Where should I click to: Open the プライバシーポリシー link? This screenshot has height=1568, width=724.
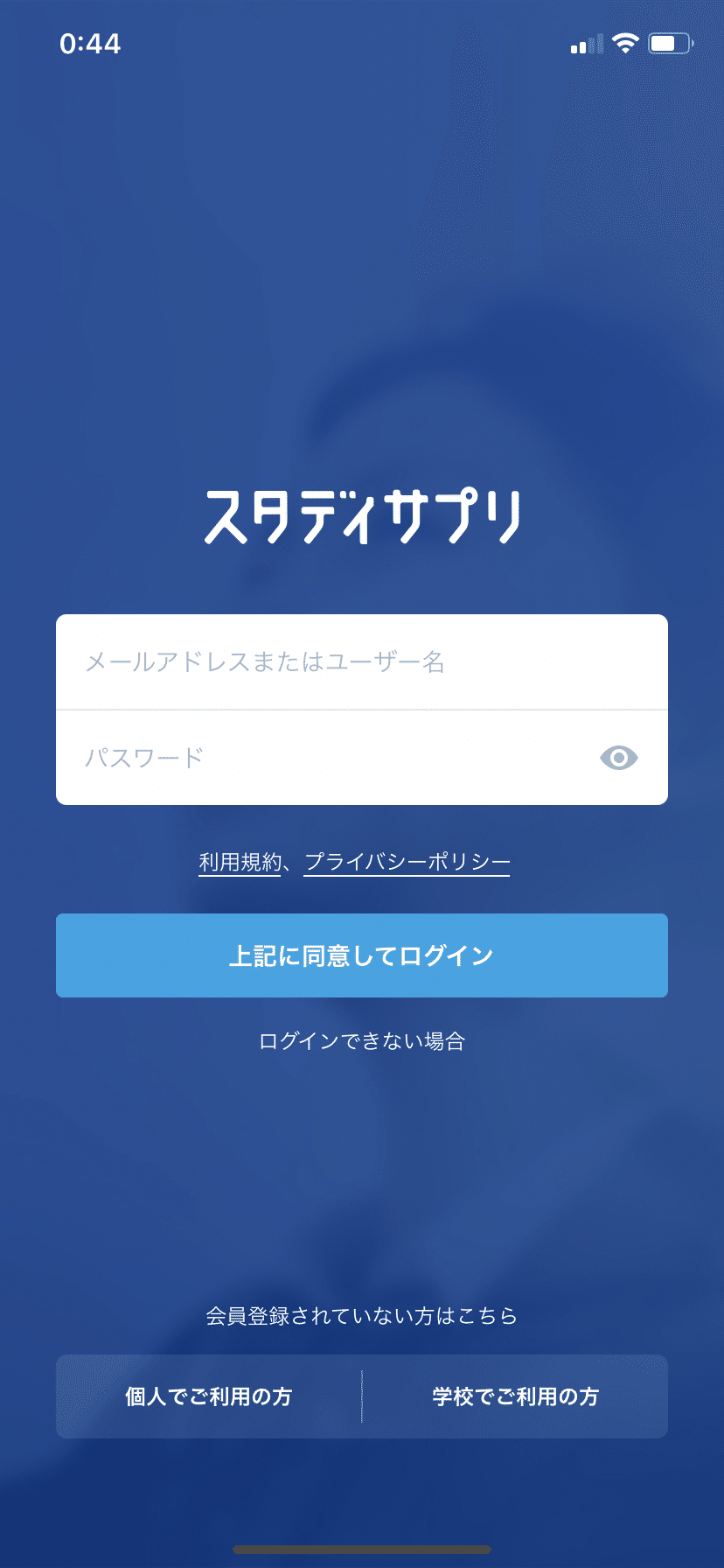click(407, 863)
